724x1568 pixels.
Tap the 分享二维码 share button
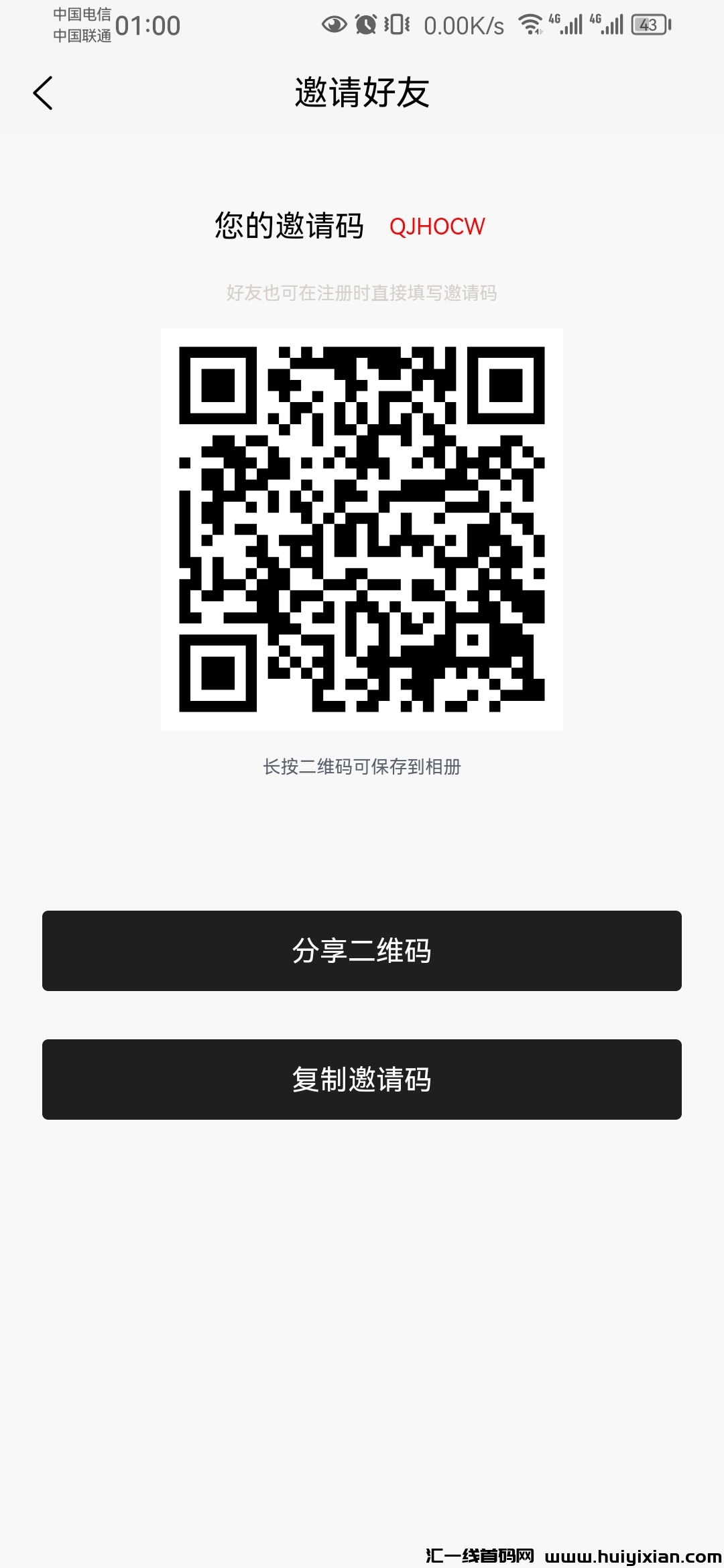coord(362,950)
